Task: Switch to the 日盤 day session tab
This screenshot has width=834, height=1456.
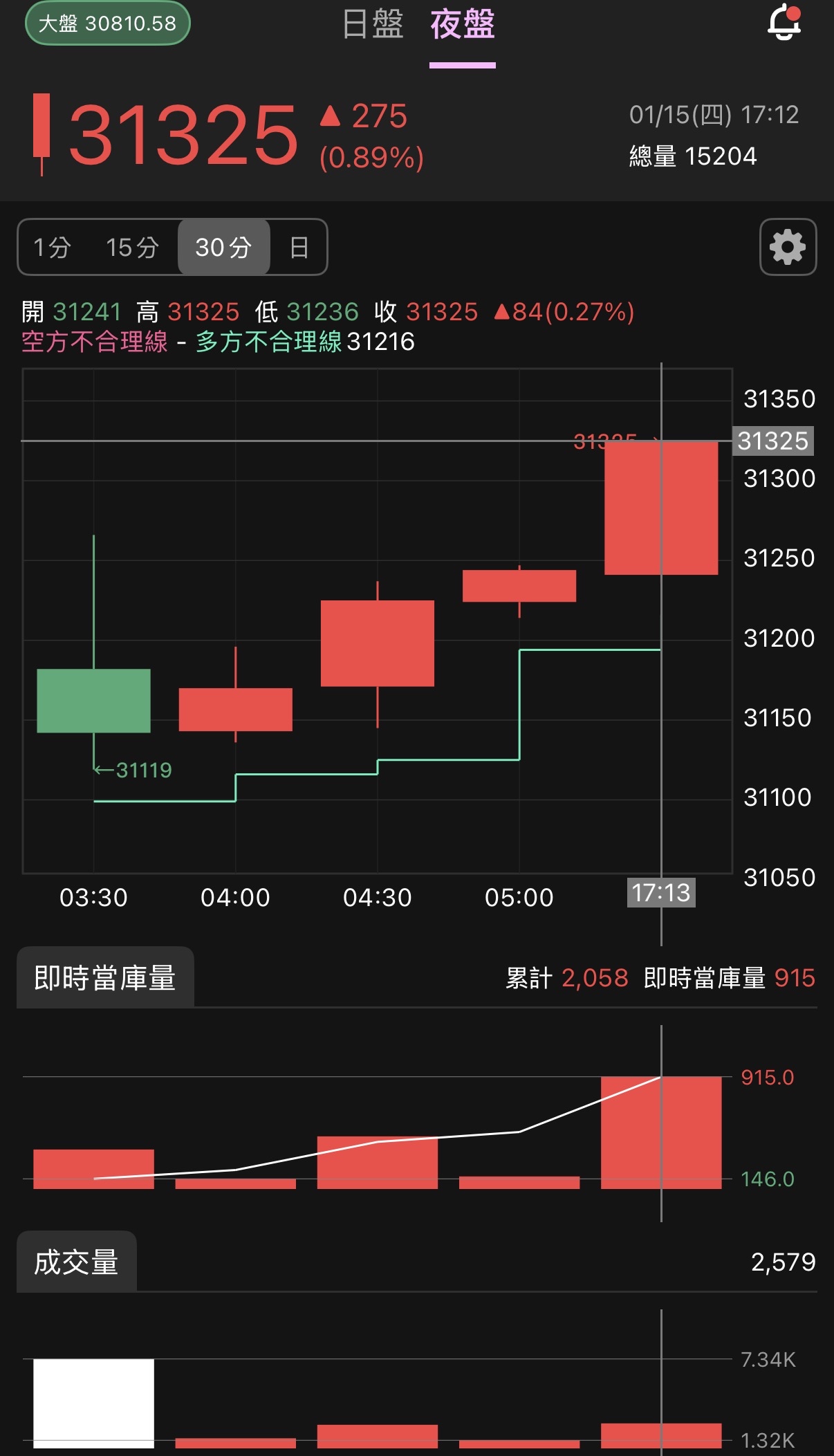Action: (x=373, y=25)
